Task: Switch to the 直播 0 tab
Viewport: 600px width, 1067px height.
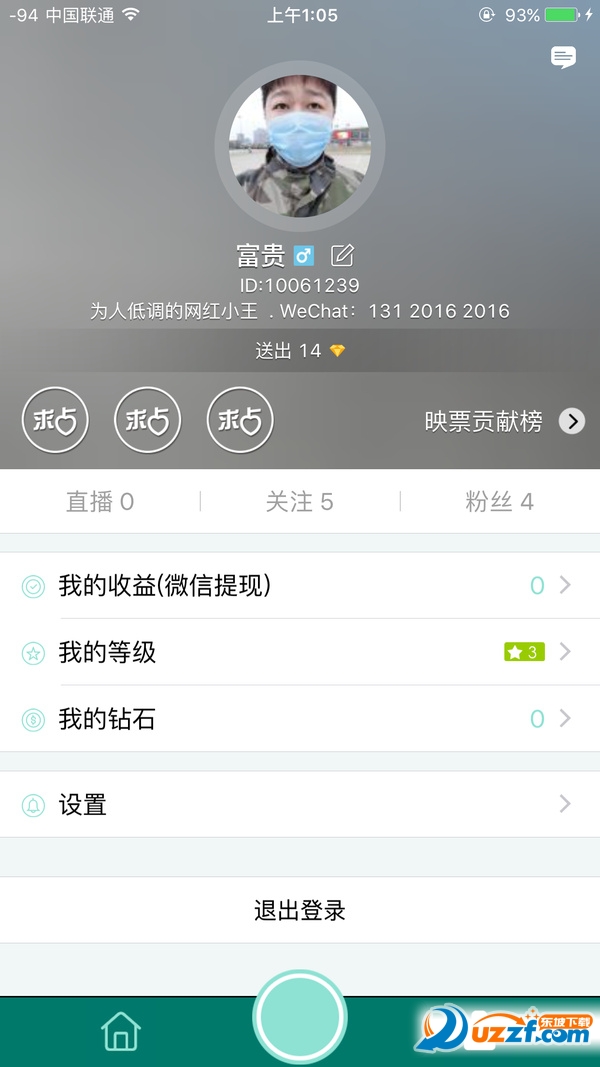Action: 100,502
